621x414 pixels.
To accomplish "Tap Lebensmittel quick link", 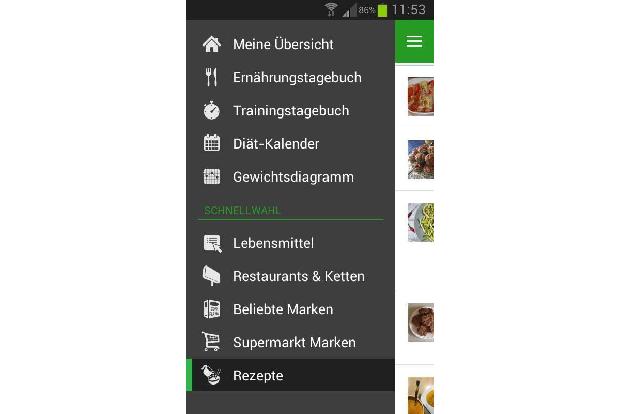I will pos(273,243).
